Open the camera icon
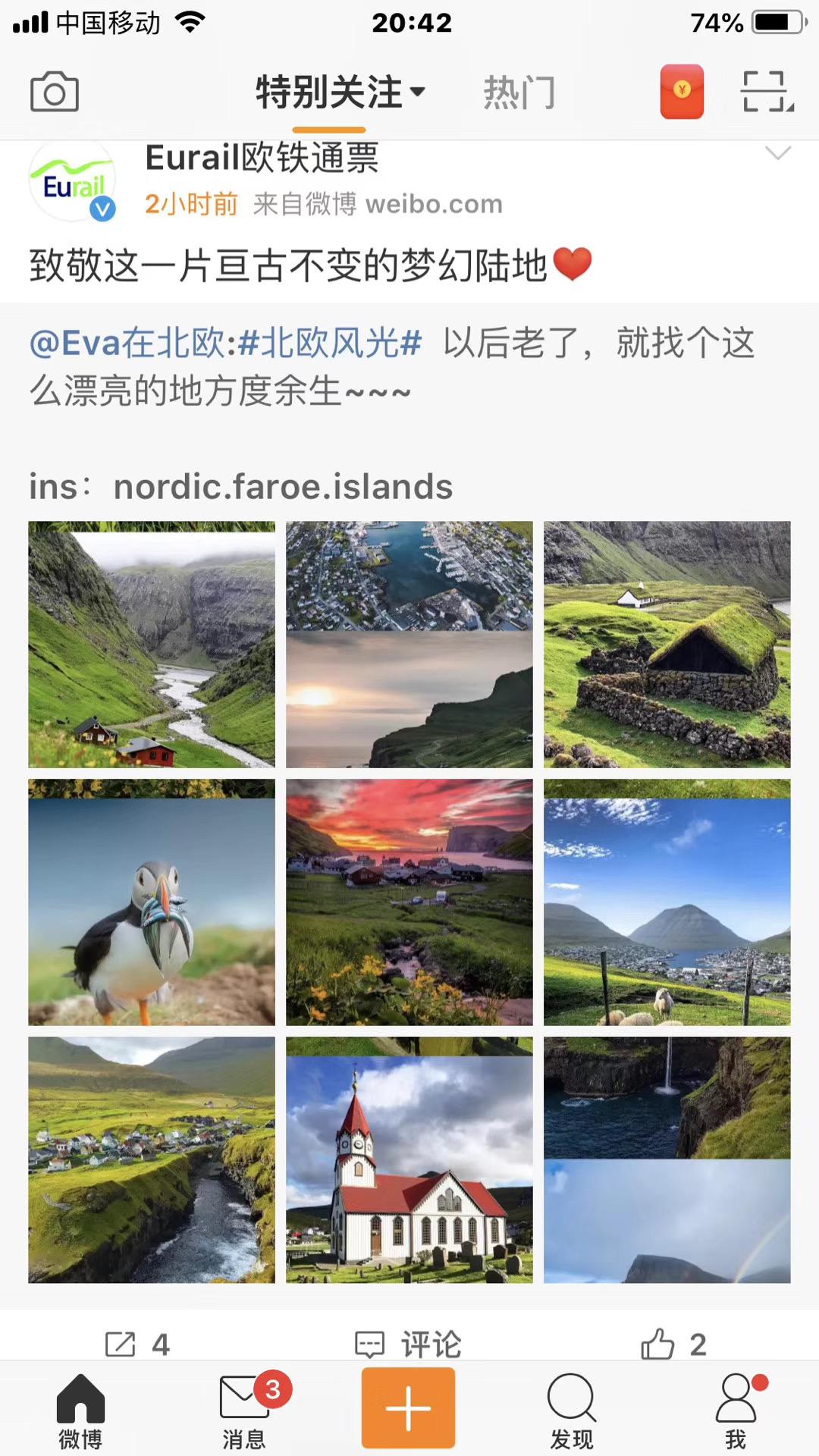The image size is (819, 1456). 54,93
